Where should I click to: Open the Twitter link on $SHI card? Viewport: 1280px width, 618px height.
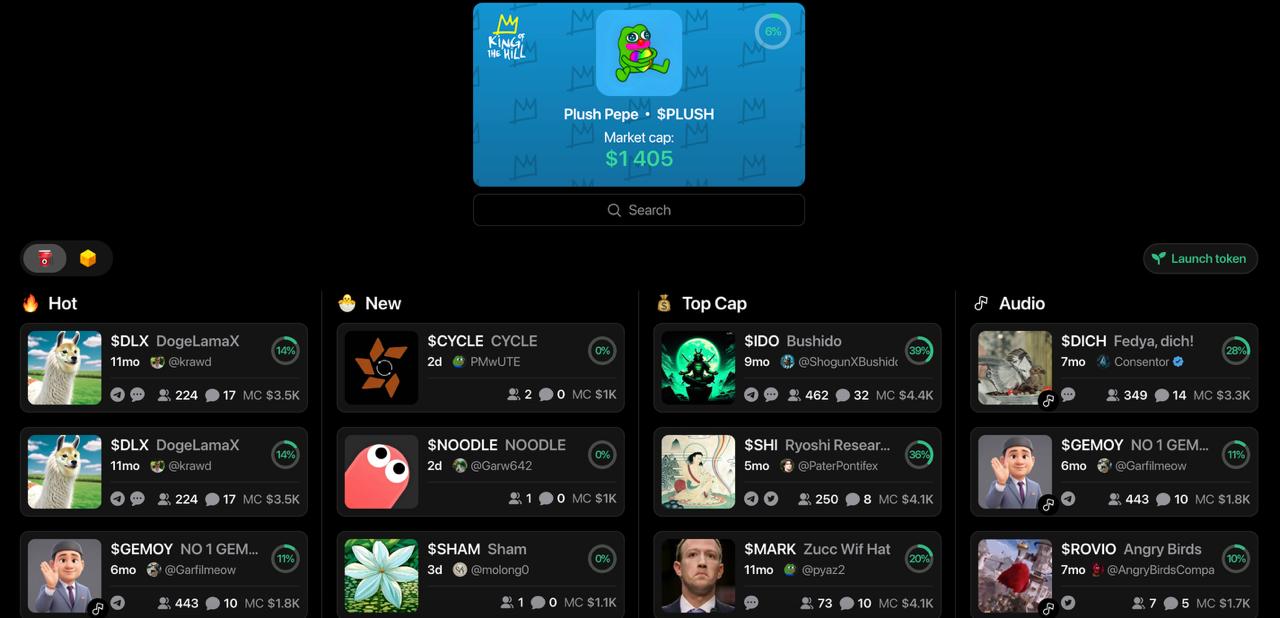(771, 499)
